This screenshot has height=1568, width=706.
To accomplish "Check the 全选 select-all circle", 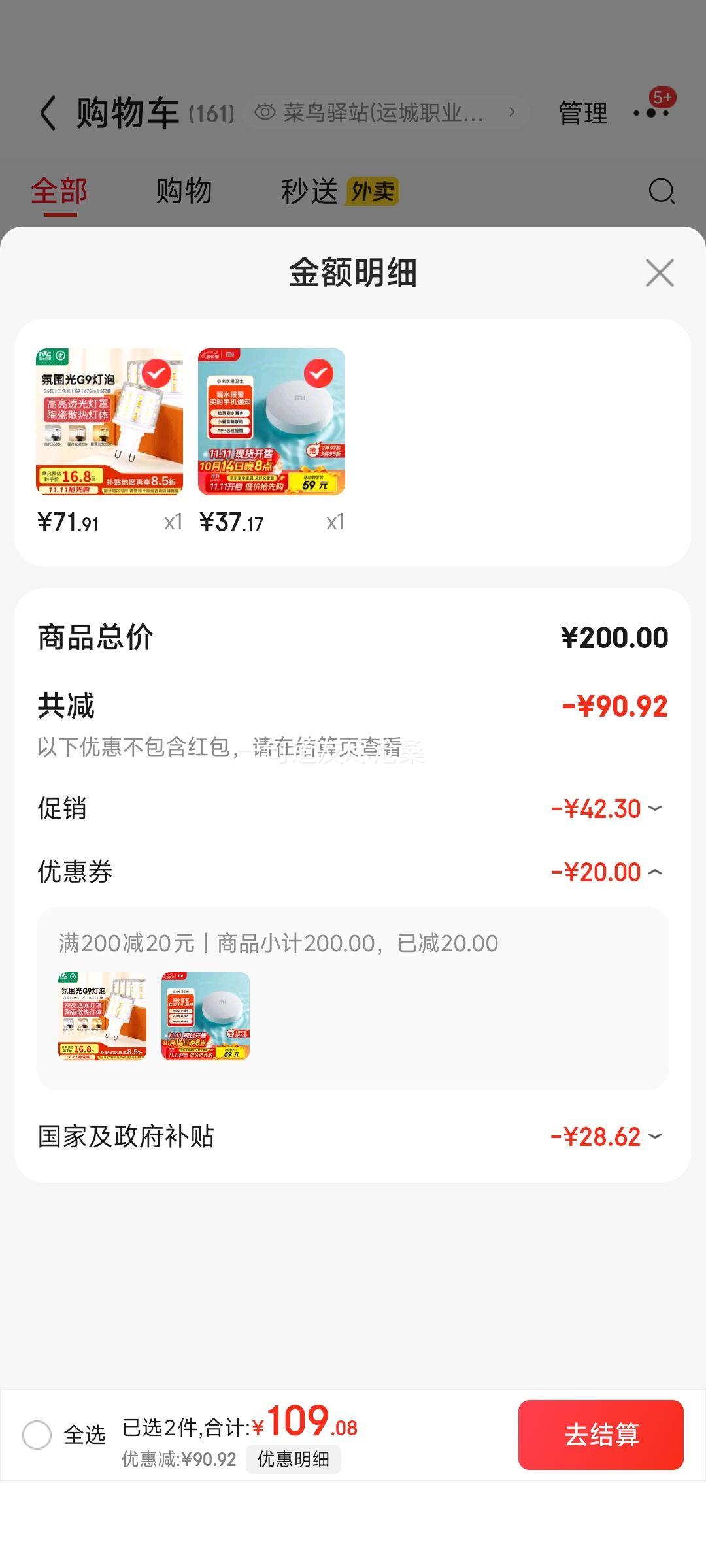I will (37, 1435).
